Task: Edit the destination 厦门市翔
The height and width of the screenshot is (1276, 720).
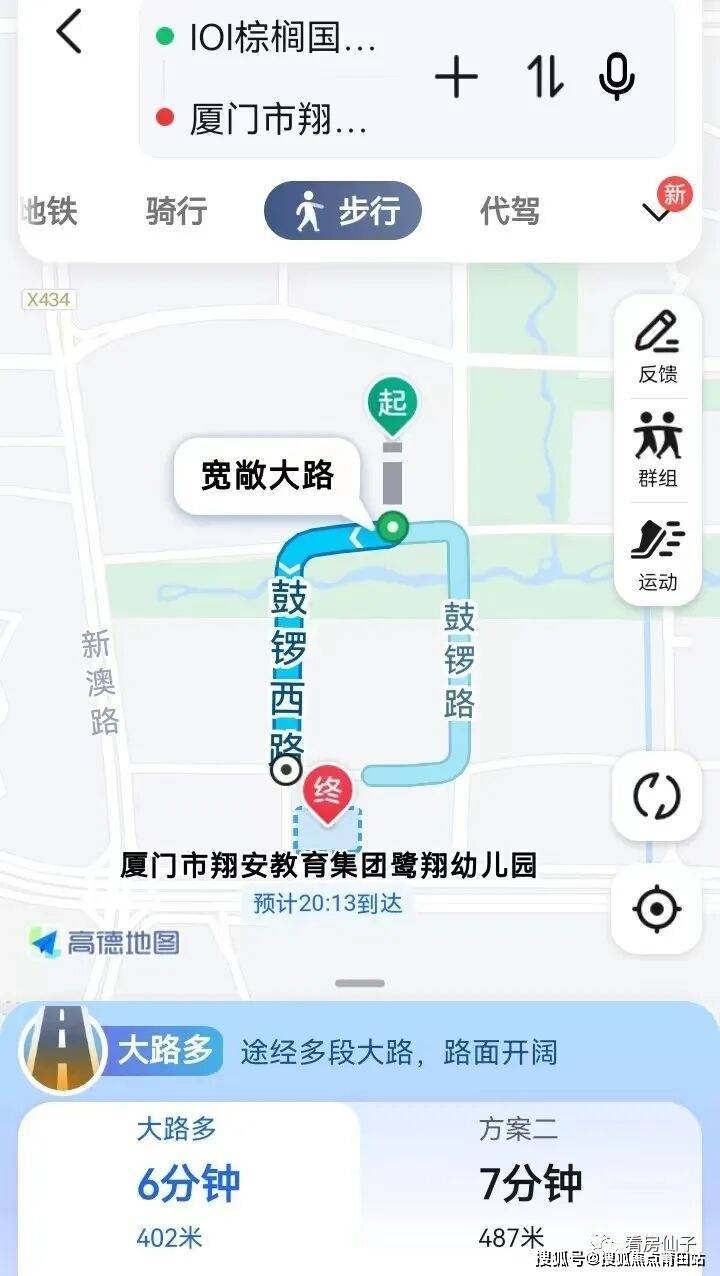Action: coord(278,121)
